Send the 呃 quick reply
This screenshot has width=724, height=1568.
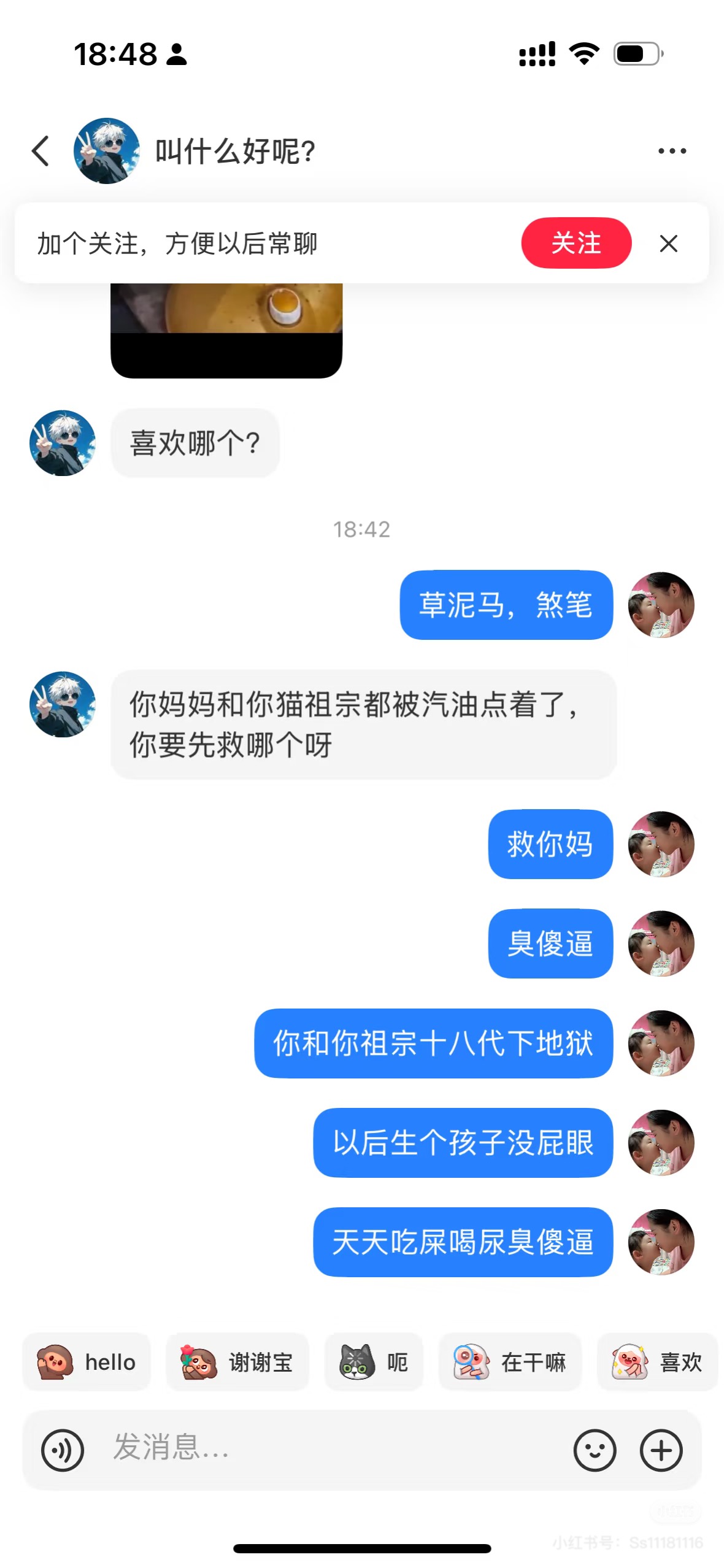374,1362
